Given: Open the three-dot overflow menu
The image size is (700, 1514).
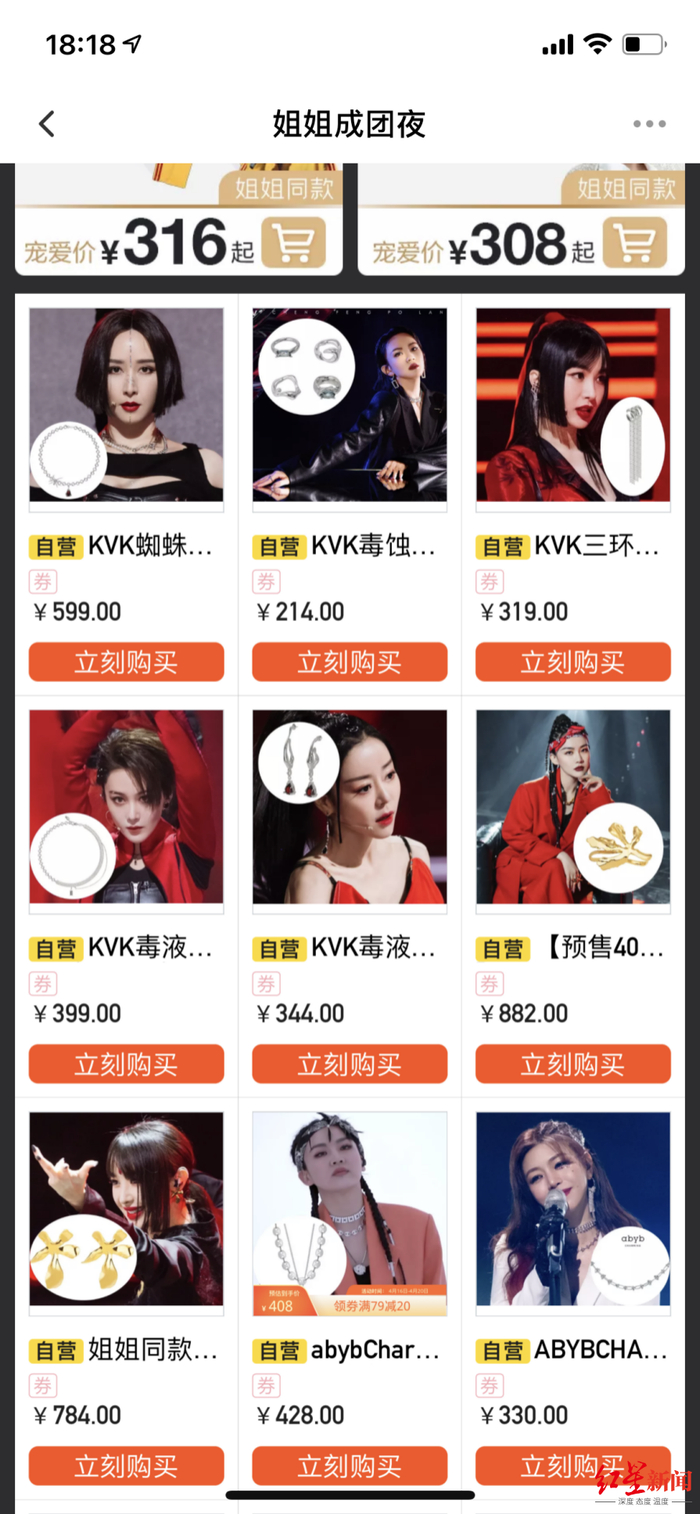Looking at the screenshot, I should [x=649, y=124].
